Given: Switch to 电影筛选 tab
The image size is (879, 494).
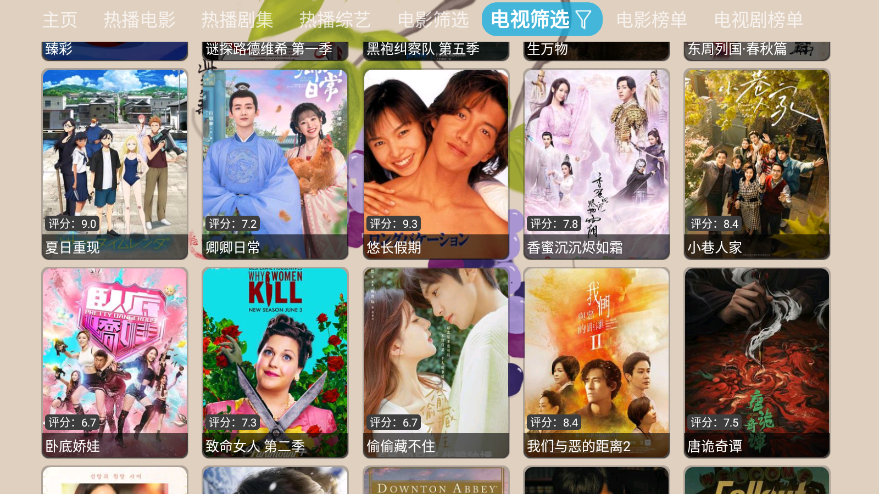Looking at the screenshot, I should tap(433, 20).
